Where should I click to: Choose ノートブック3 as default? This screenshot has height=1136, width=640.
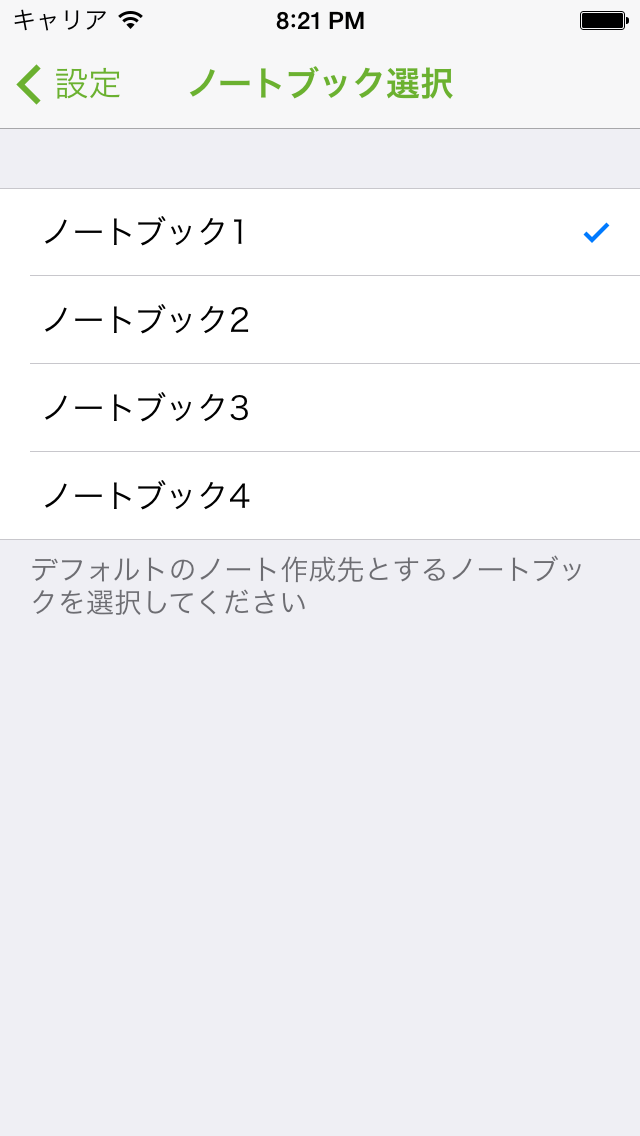320,408
